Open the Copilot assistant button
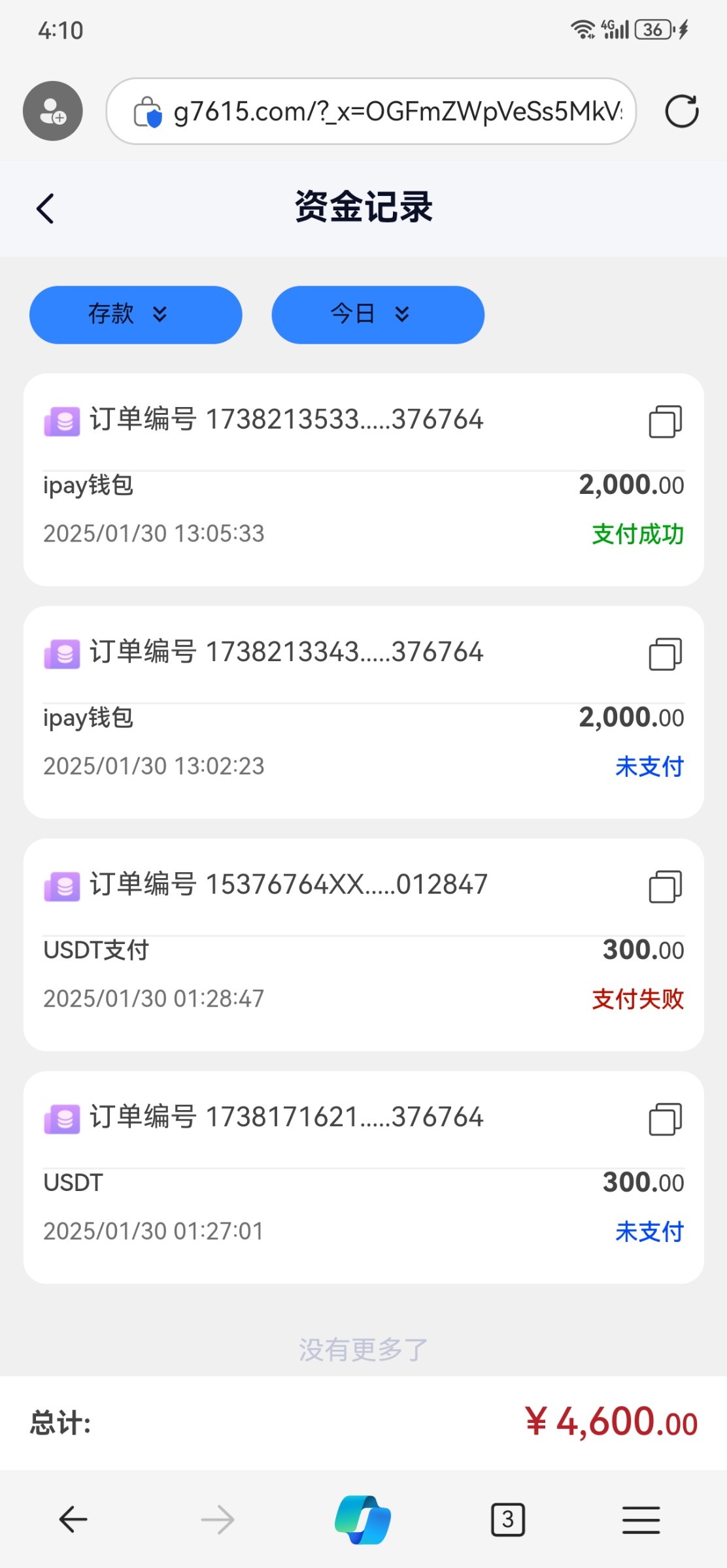Image resolution: width=727 pixels, height=1568 pixels. tap(363, 1519)
